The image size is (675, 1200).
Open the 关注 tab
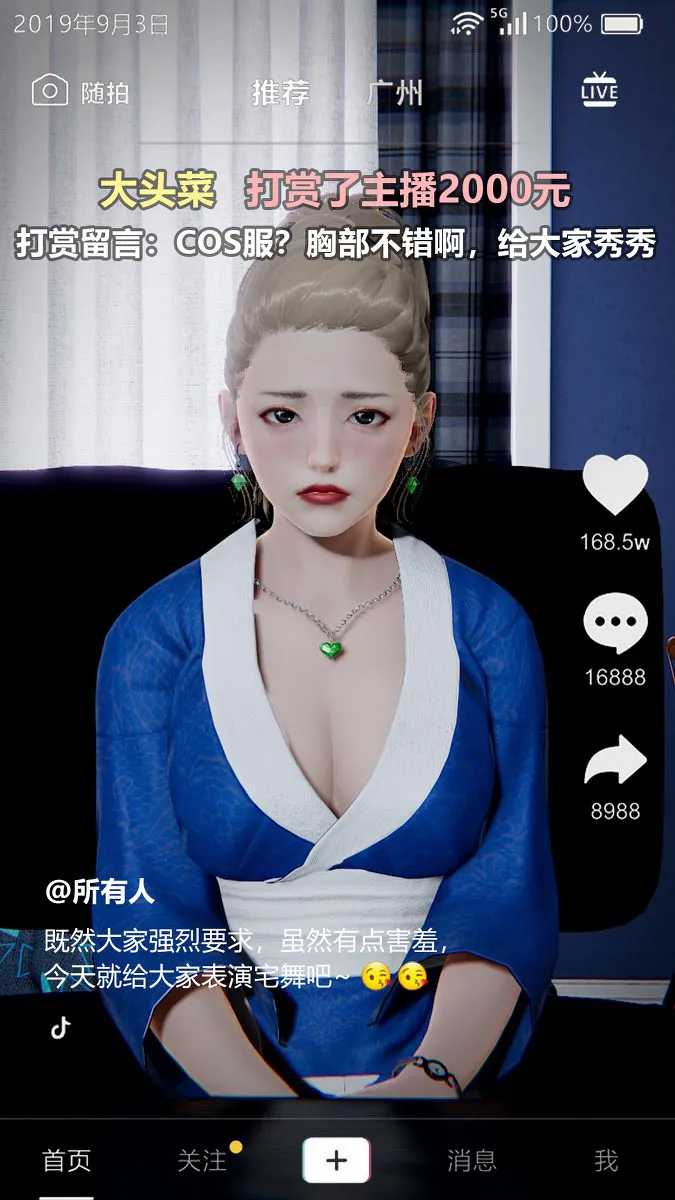[201, 1160]
